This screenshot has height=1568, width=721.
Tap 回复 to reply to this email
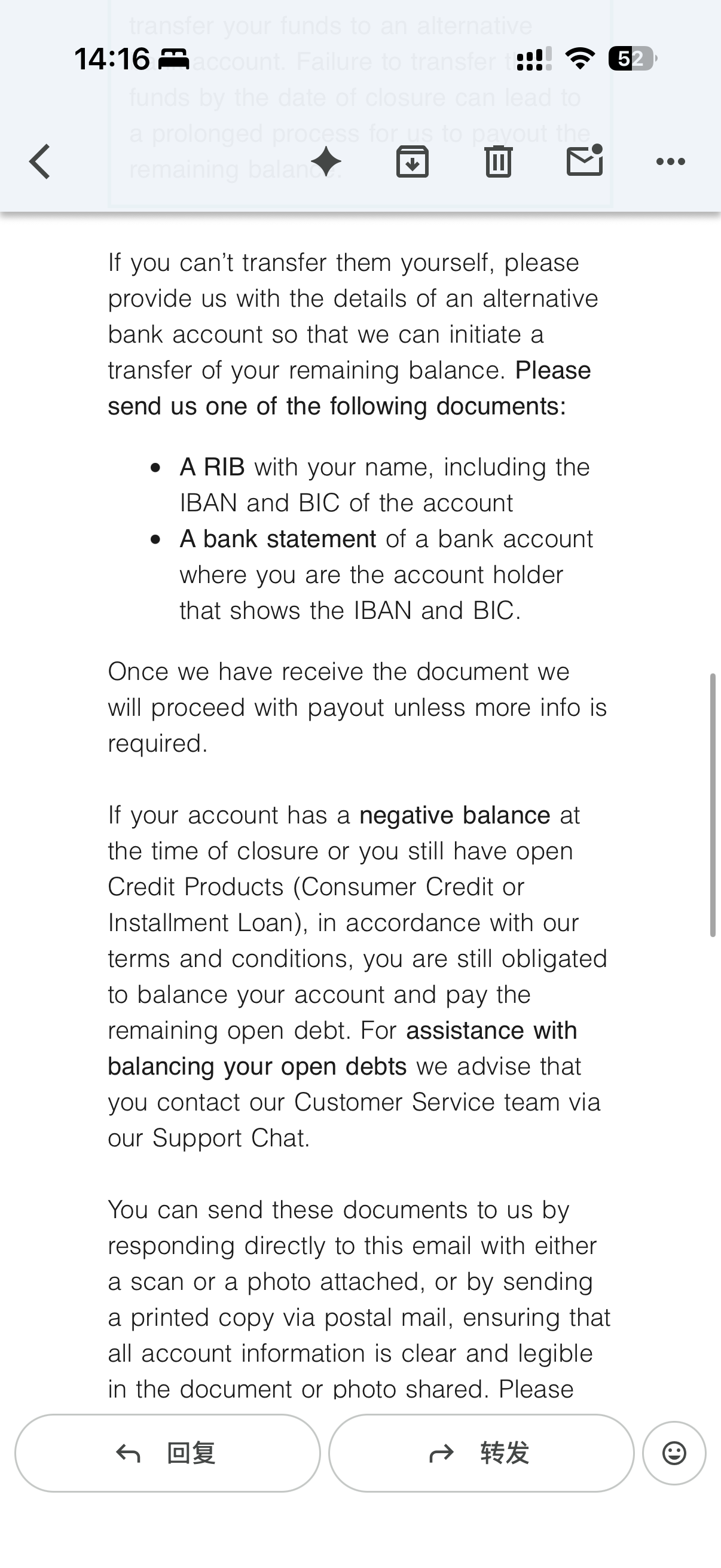click(x=167, y=1453)
